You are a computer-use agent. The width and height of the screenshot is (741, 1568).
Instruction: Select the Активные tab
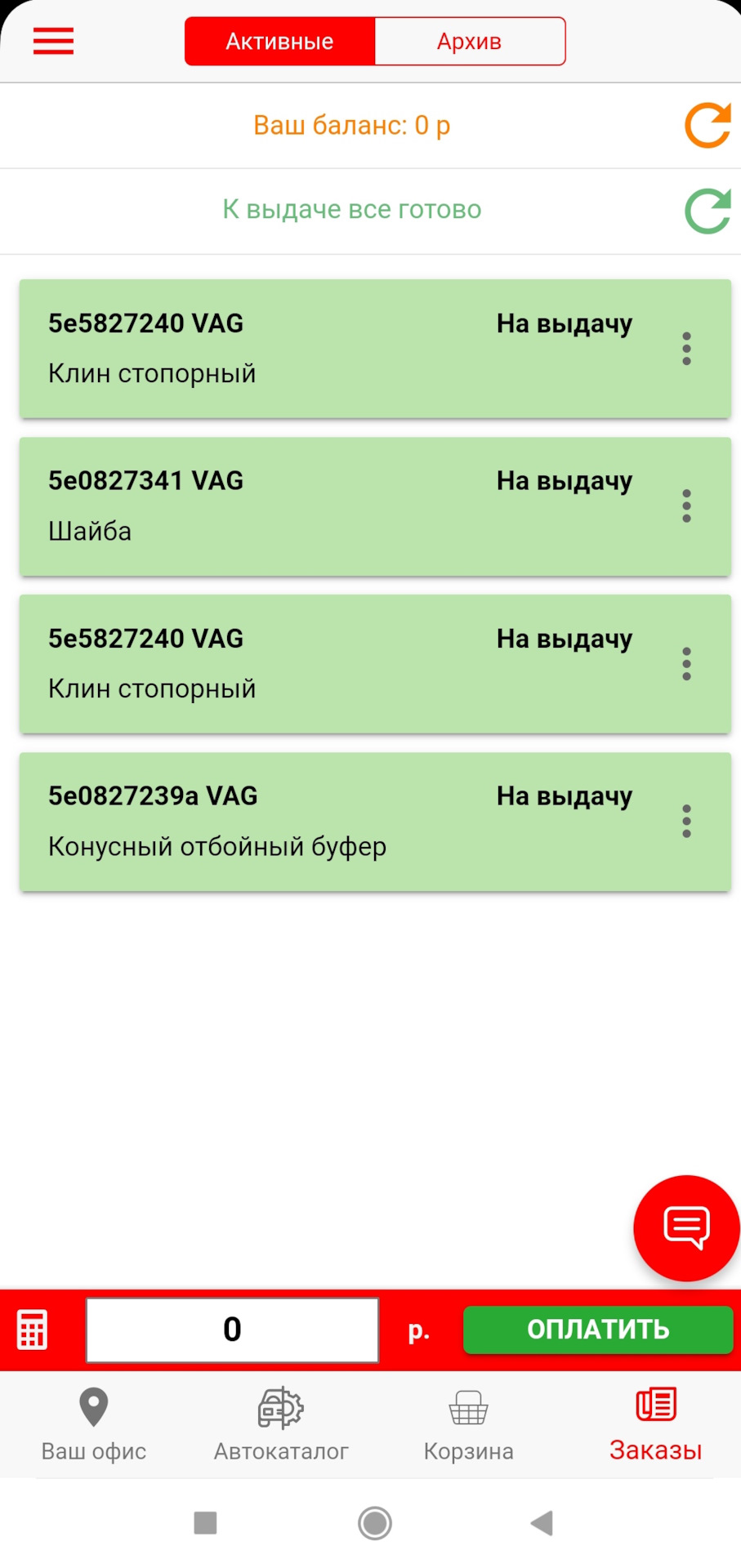280,41
